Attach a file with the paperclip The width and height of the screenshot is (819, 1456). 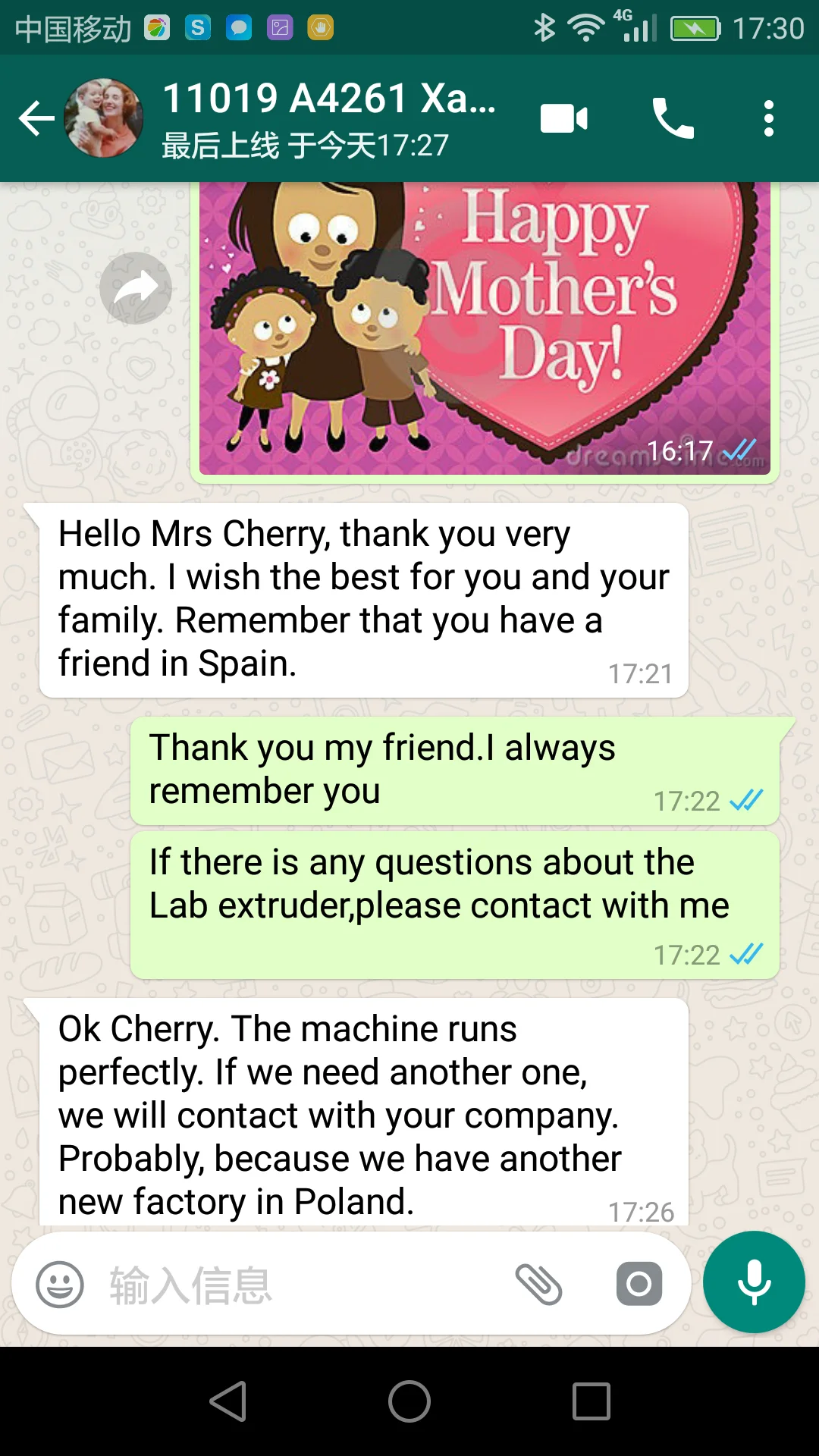538,1285
